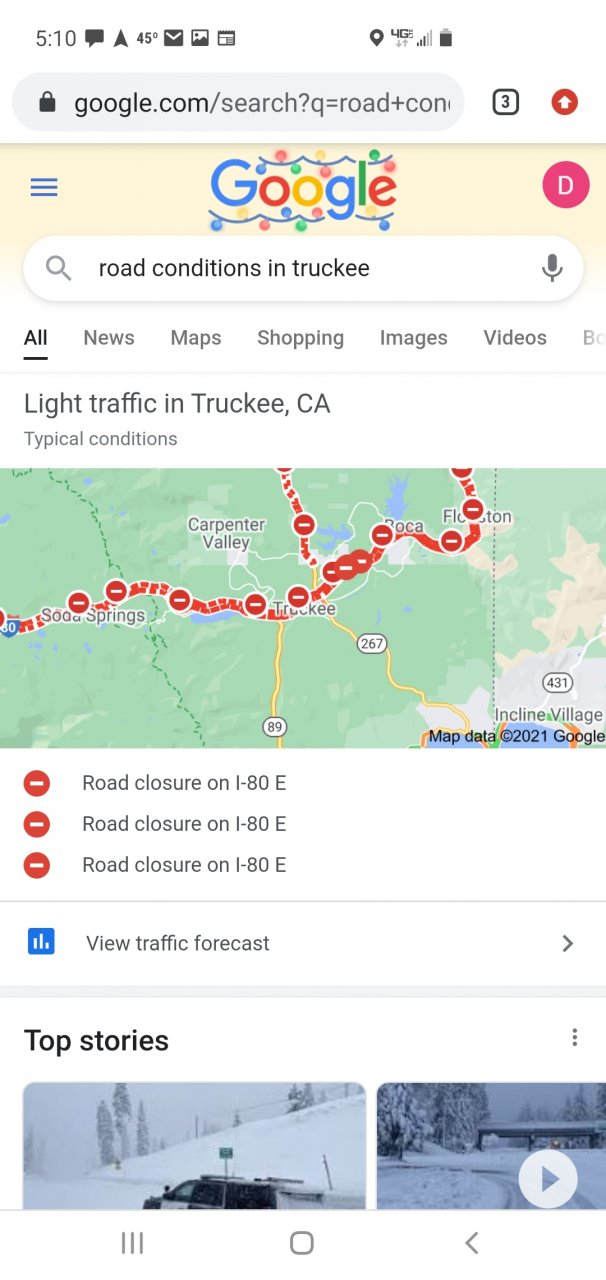Switch to the Maps tab
606x1280 pixels.
click(196, 338)
